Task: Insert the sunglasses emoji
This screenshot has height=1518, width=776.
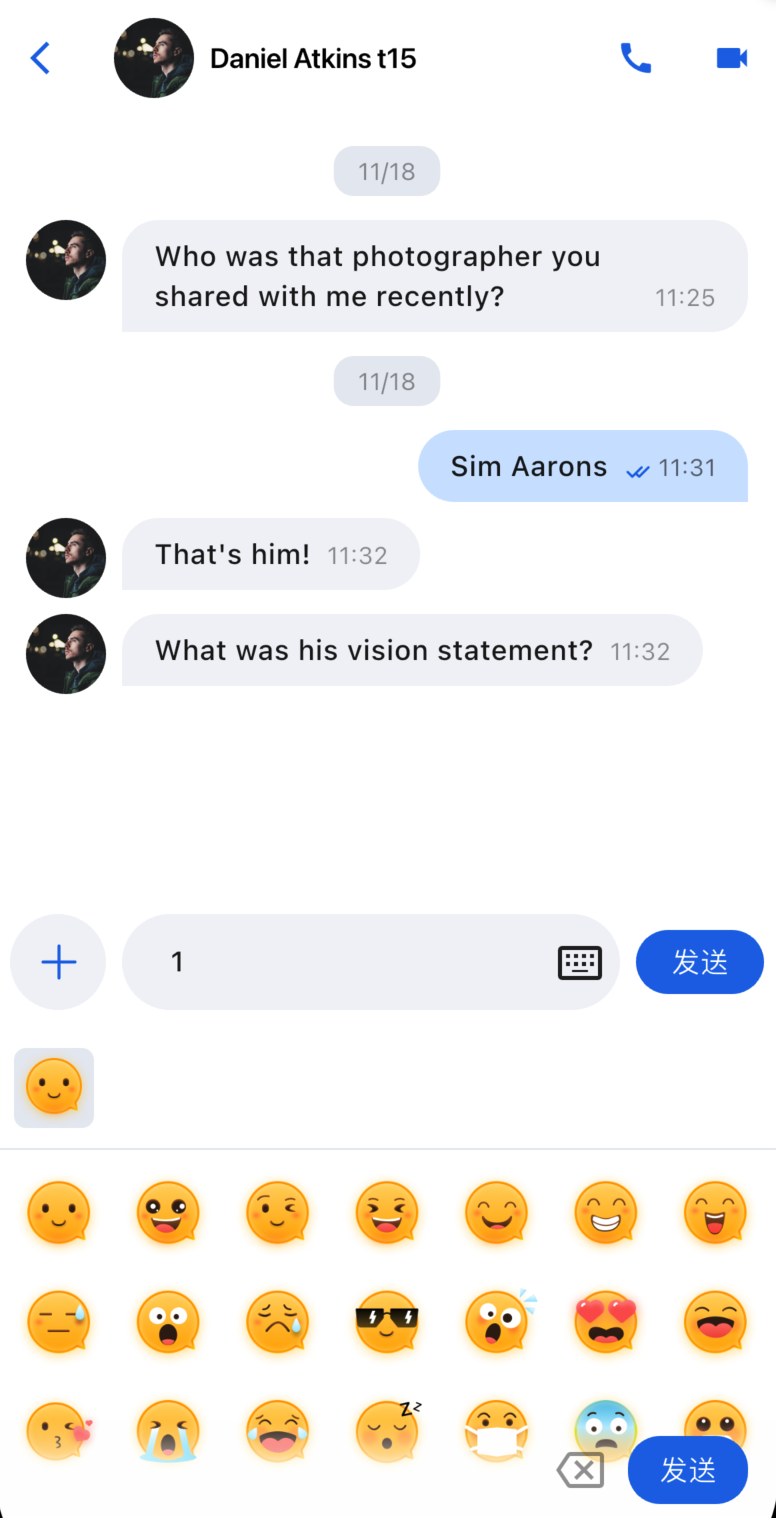Action: coord(387,1322)
